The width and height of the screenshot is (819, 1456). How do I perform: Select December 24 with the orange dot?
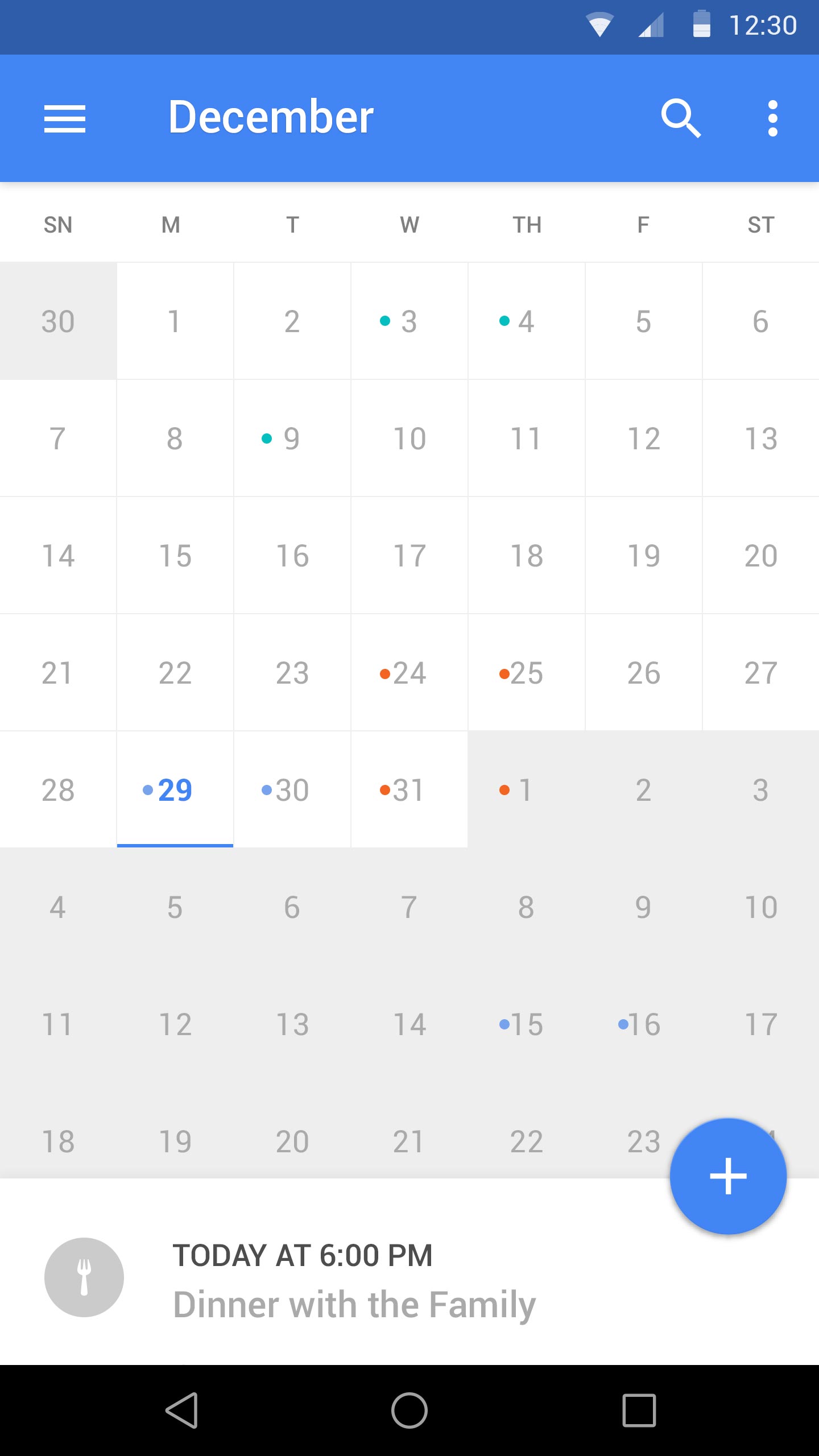point(409,673)
